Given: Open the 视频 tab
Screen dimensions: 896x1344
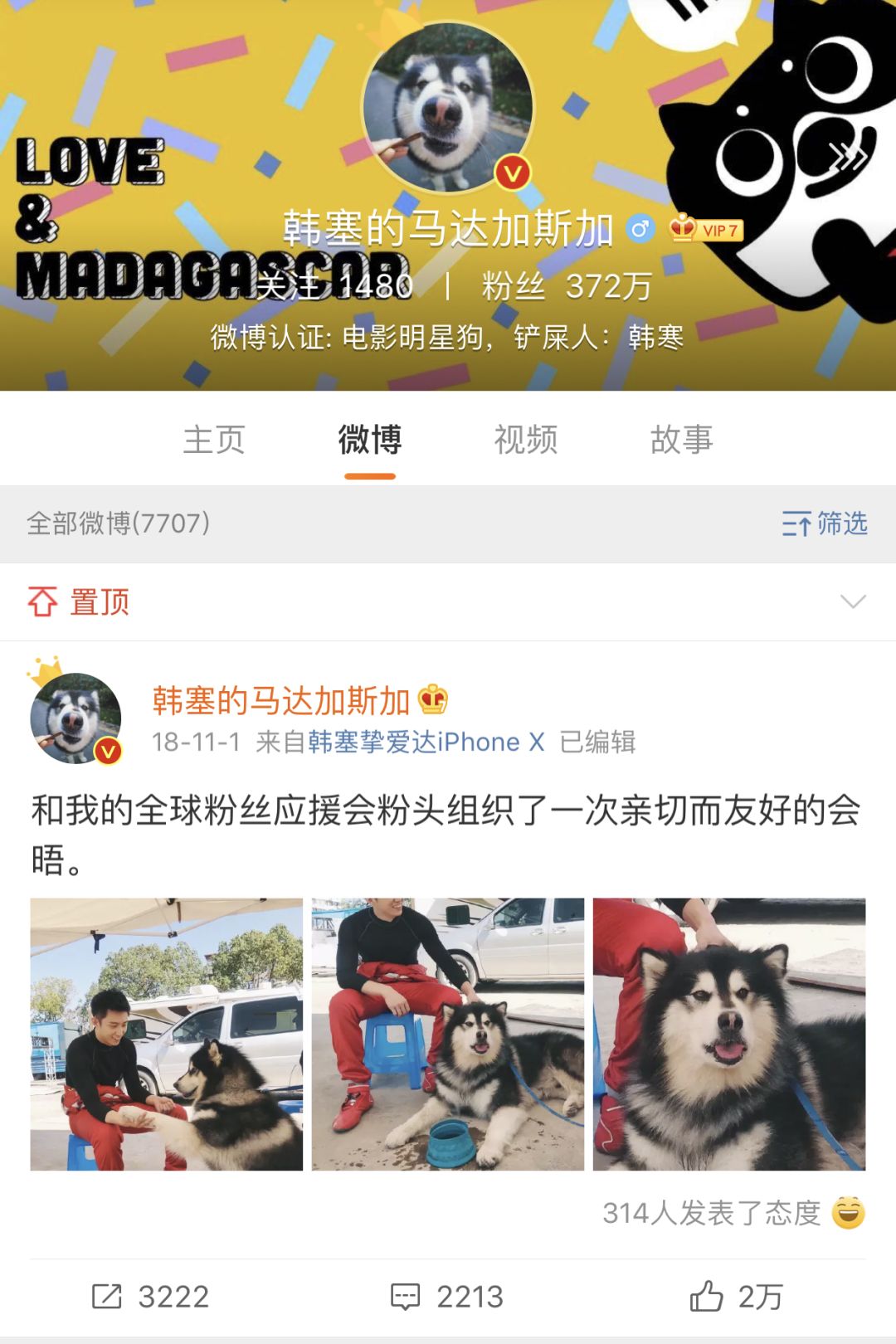Looking at the screenshot, I should 525,440.
